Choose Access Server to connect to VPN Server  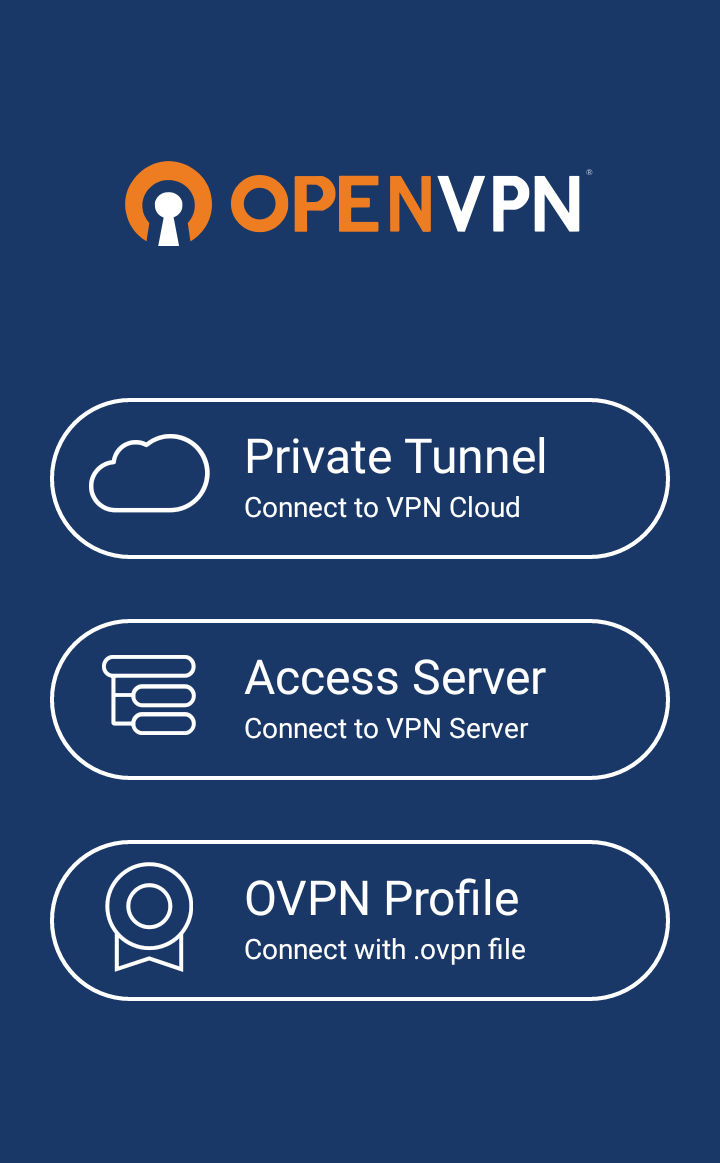[x=360, y=699]
